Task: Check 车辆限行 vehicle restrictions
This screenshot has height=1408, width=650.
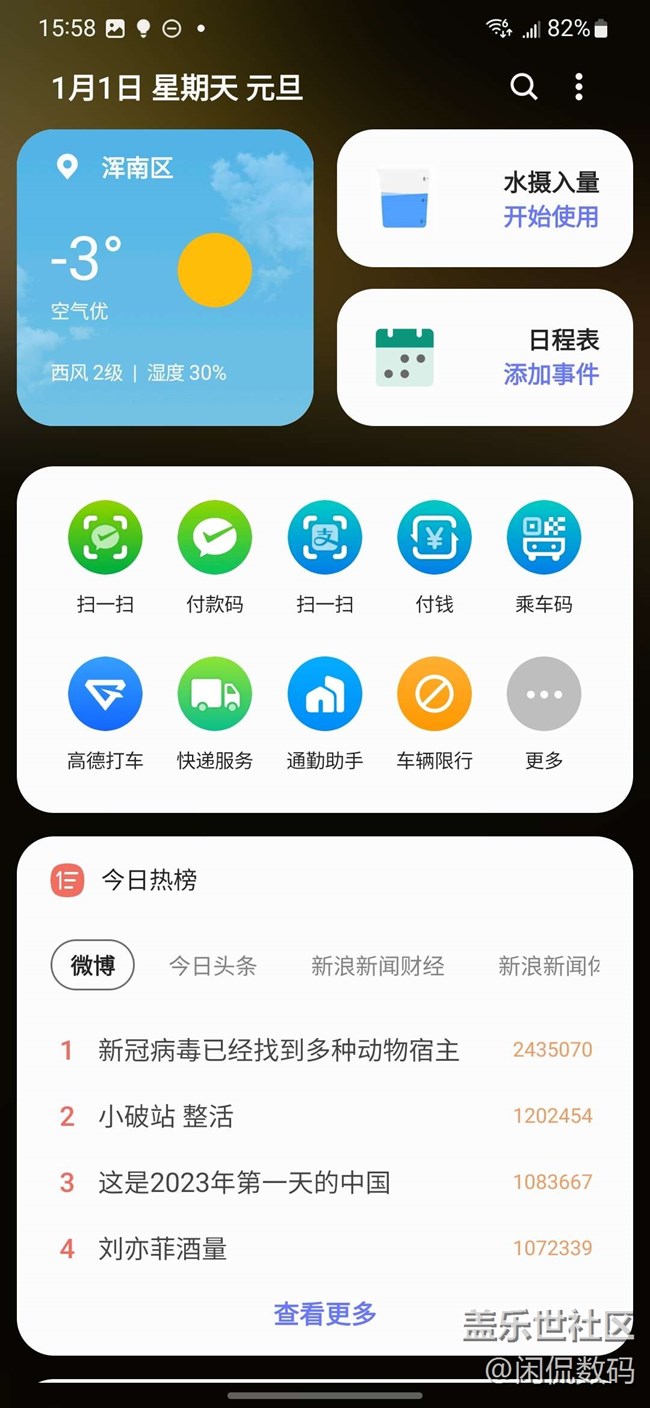Action: (434, 695)
